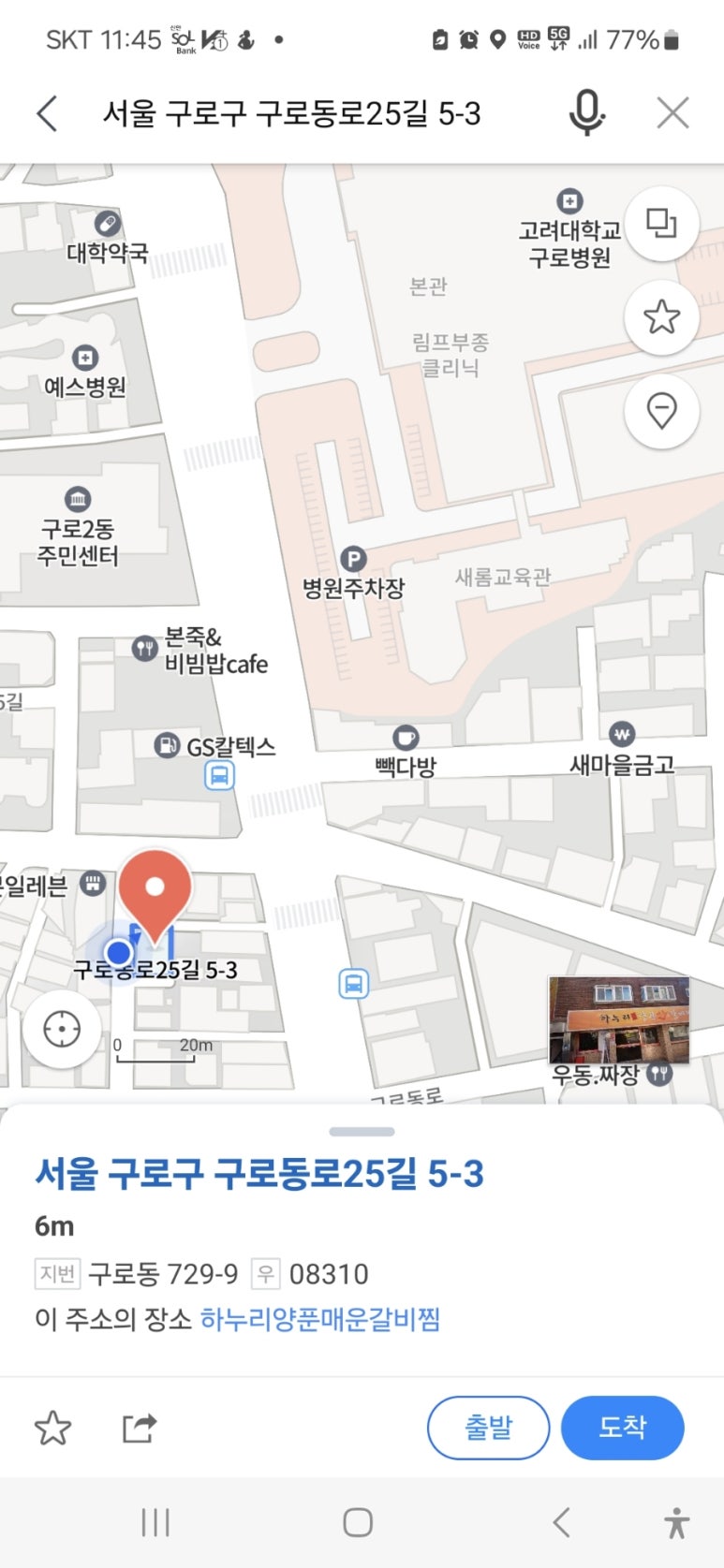Share this address
The width and height of the screenshot is (724, 1568).
[139, 1429]
